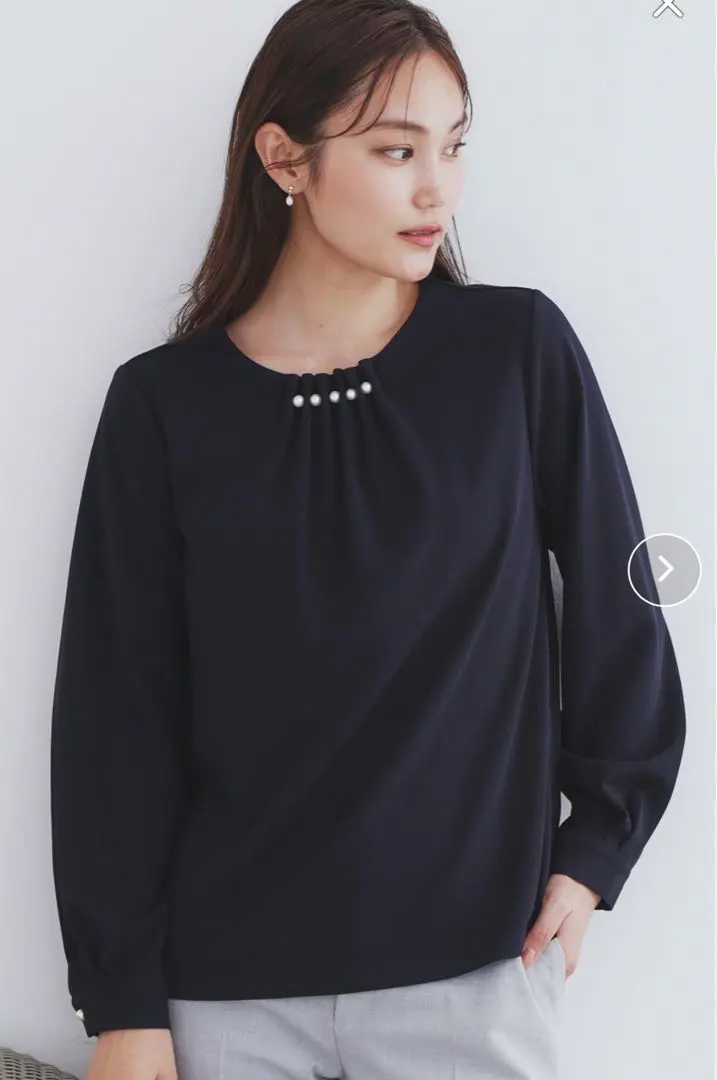Go to the next product photo
This screenshot has width=717, height=1080.
coord(664,570)
